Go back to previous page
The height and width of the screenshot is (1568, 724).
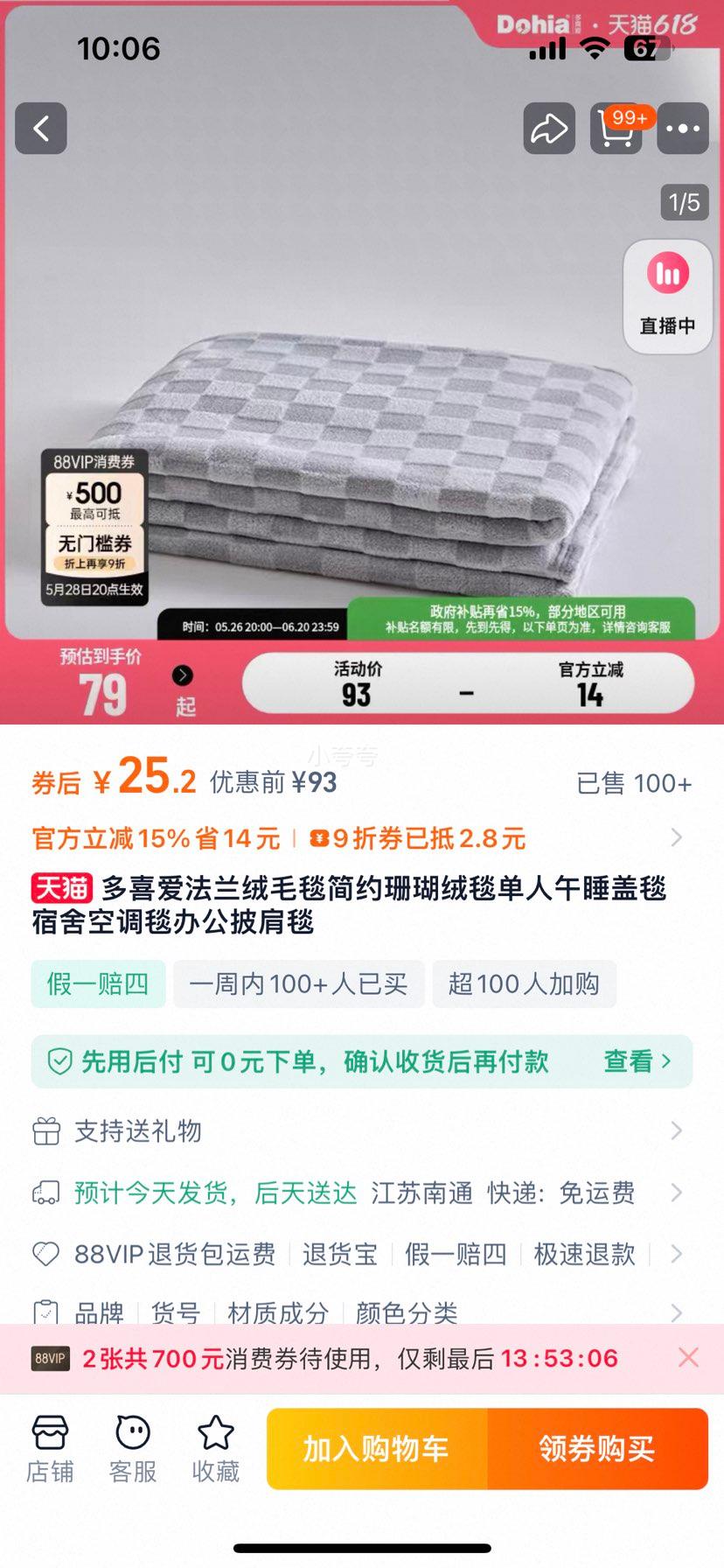[41, 129]
